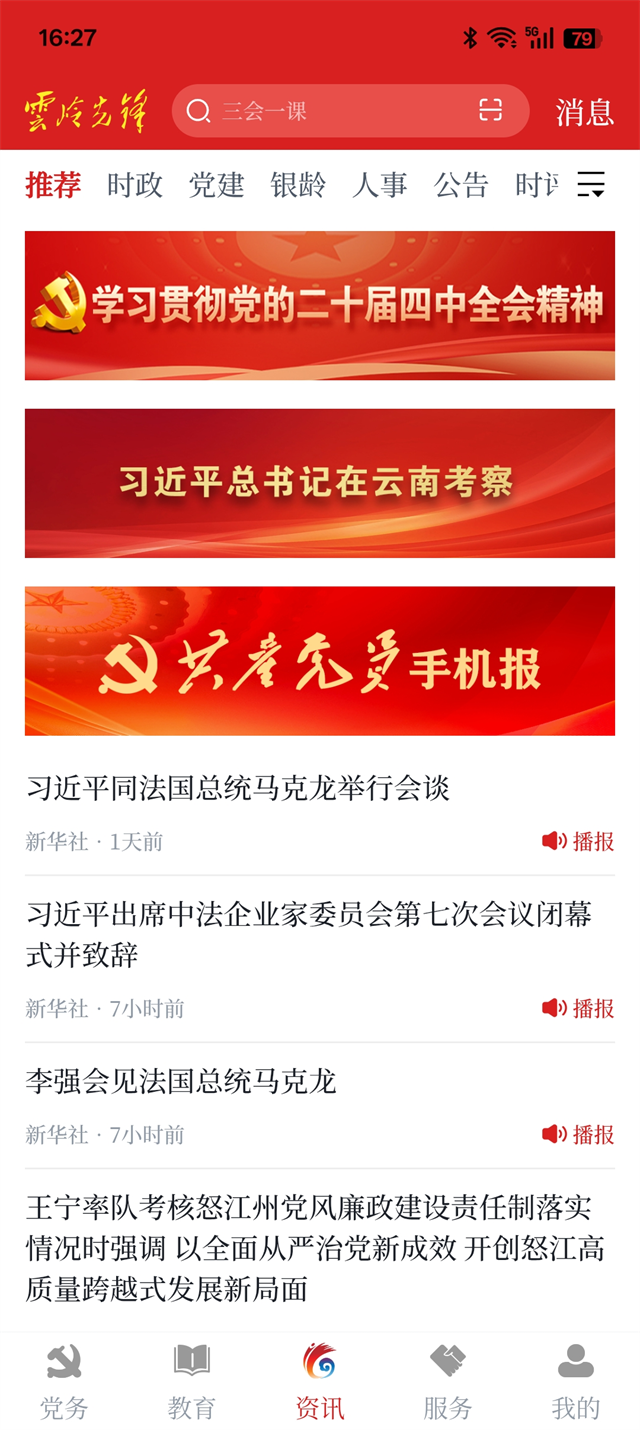The image size is (640, 1430).
Task: Select the 银龄 tab
Action: (x=298, y=185)
